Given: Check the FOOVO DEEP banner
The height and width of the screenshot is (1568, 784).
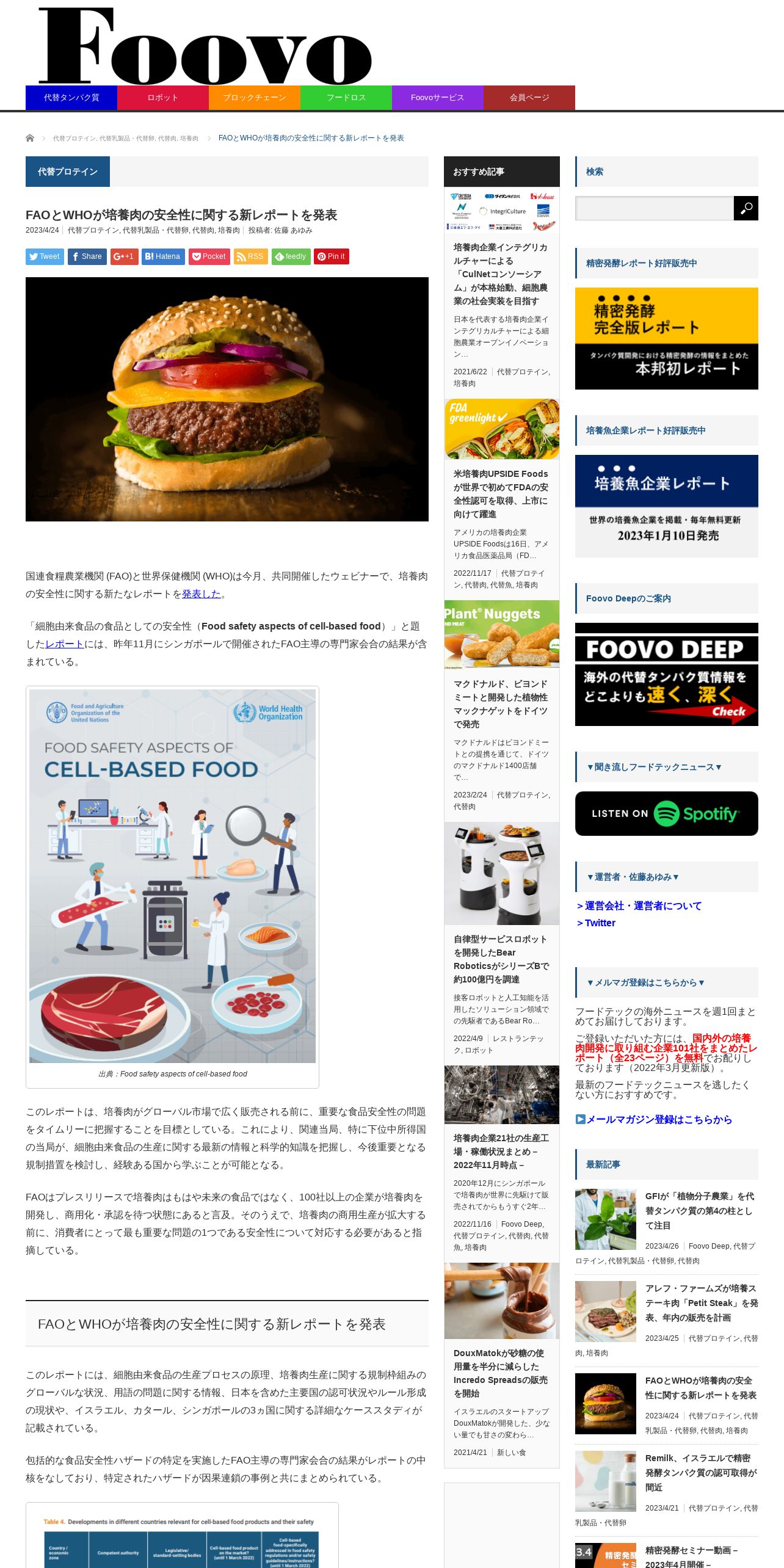Looking at the screenshot, I should coord(667,674).
